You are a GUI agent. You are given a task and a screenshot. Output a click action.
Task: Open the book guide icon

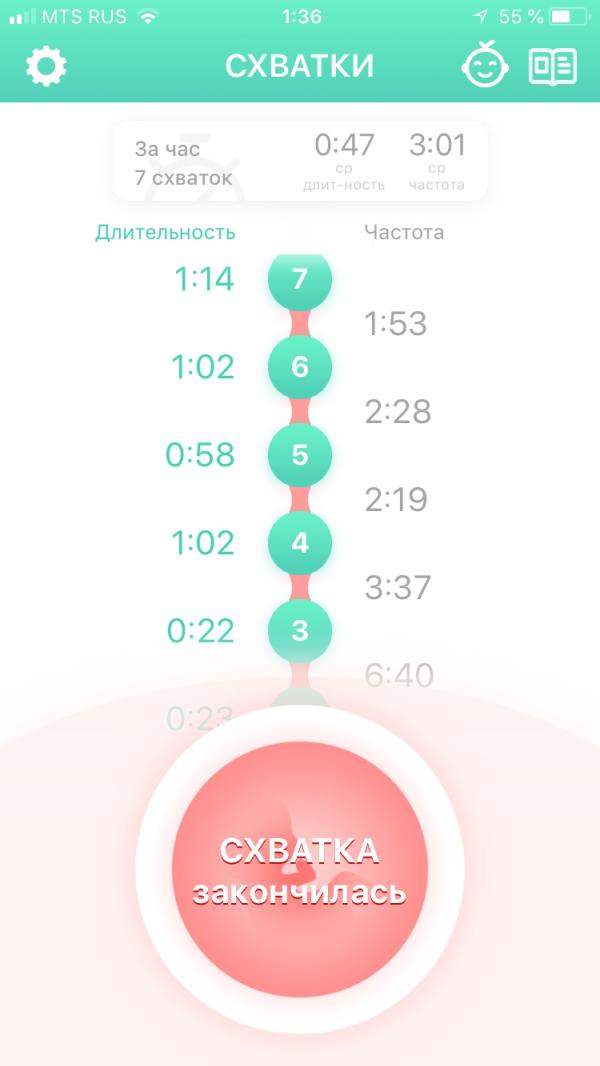click(x=552, y=67)
